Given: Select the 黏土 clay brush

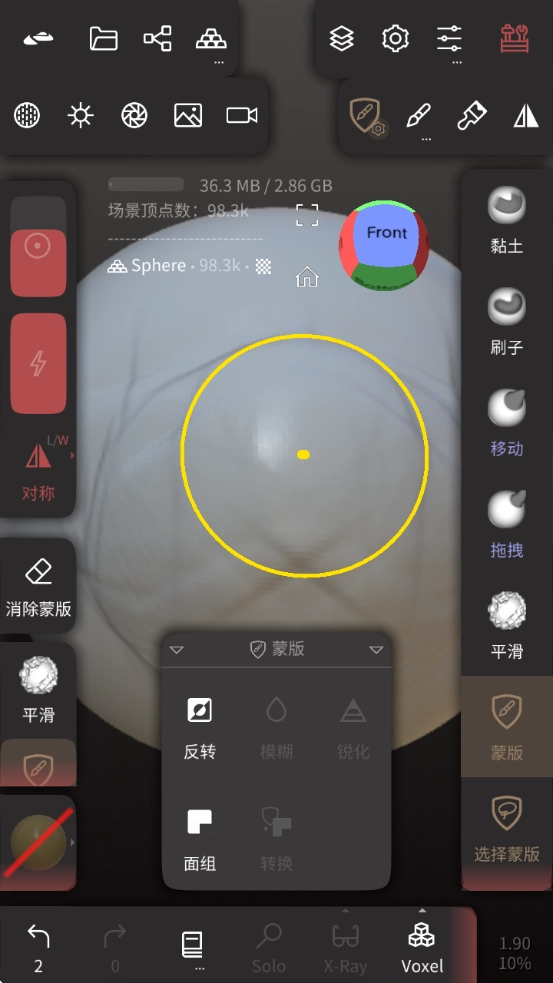Looking at the screenshot, I should (507, 219).
